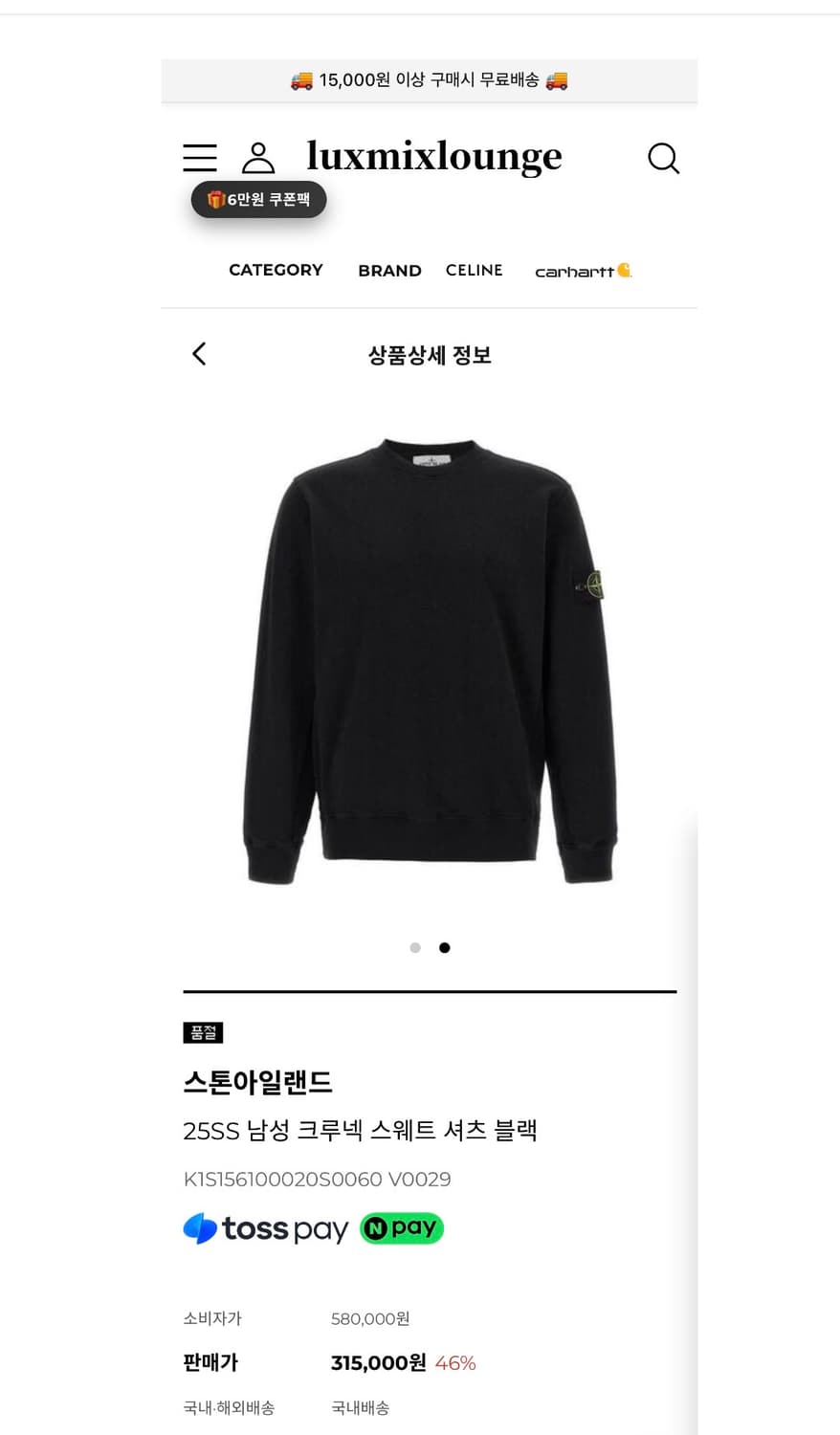Screen dimensions: 840x1435
Task: Click the 46% discount percentage text
Action: (455, 1362)
